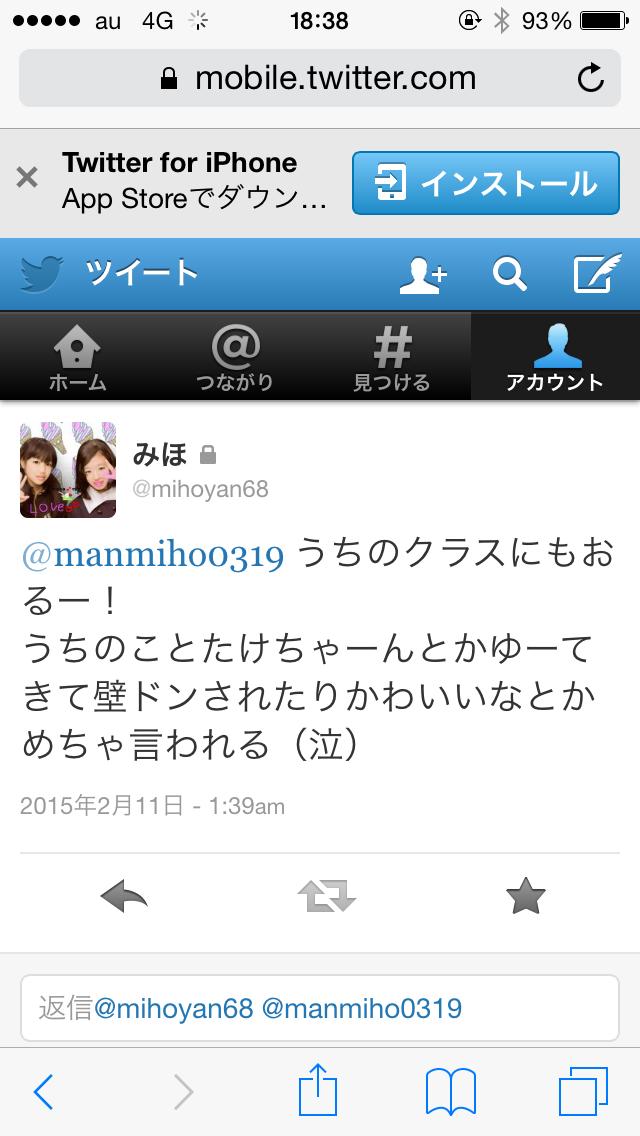Compose a new tweet
This screenshot has height=1136, width=640.
(596, 274)
